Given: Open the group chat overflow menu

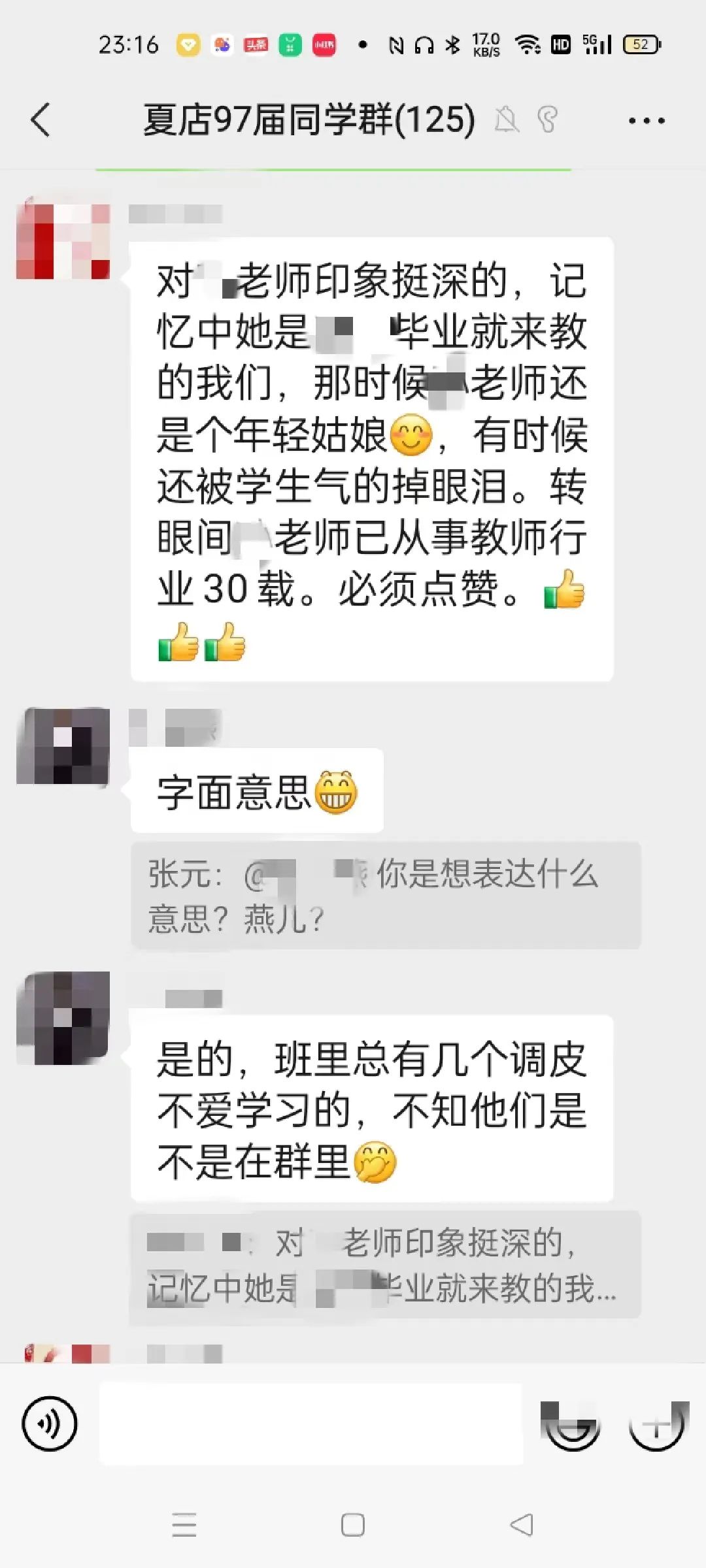Looking at the screenshot, I should click(x=646, y=121).
